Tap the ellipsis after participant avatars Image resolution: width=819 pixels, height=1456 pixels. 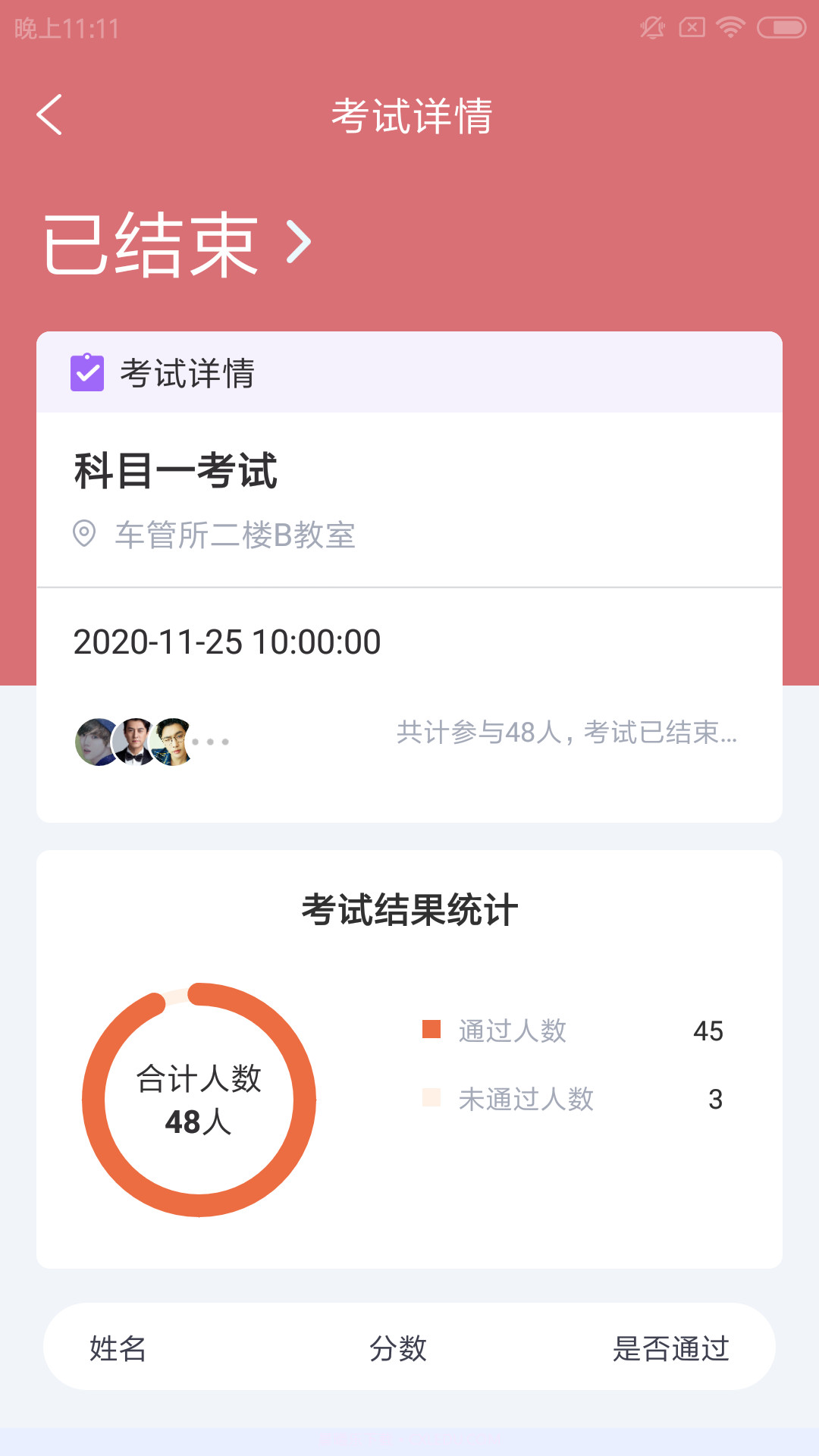[x=210, y=741]
